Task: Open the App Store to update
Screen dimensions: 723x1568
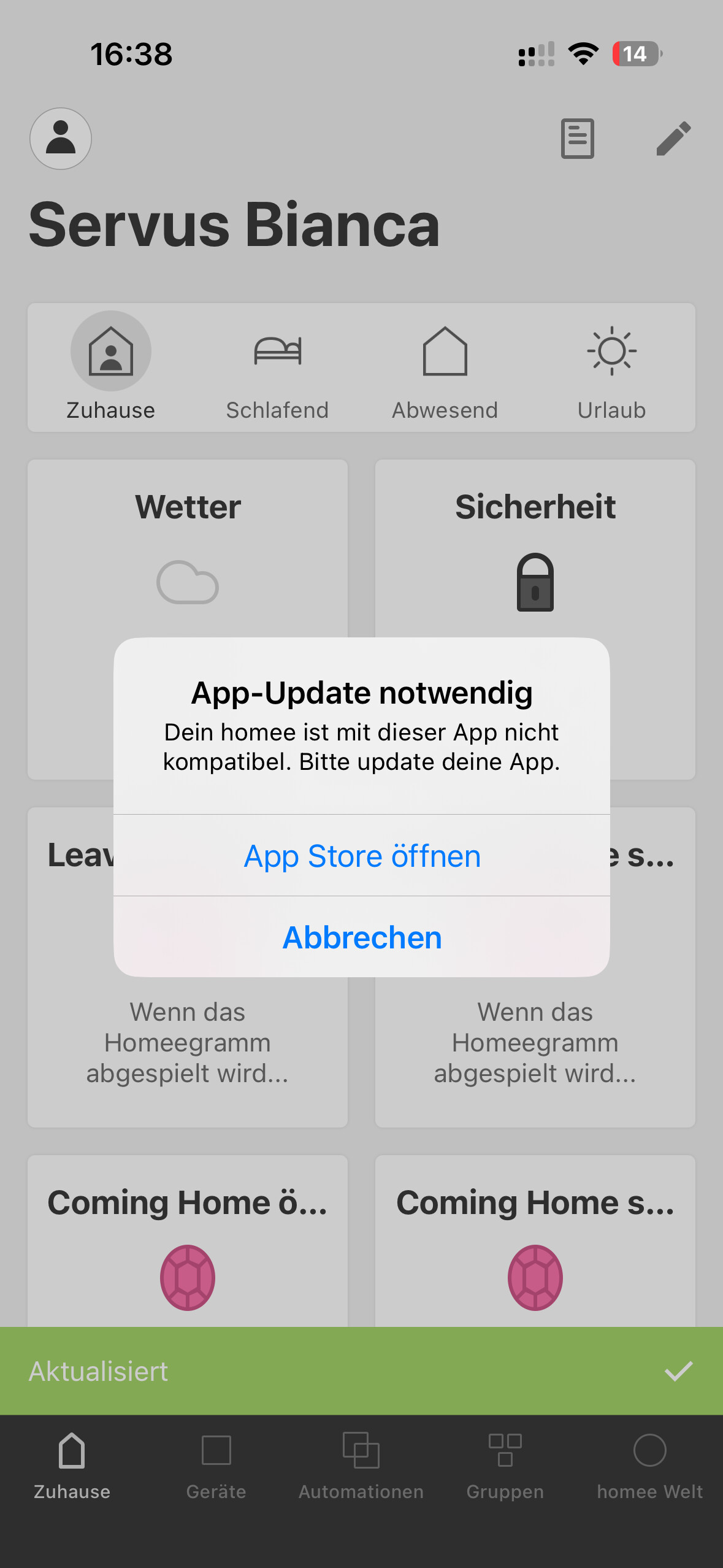Action: (362, 856)
